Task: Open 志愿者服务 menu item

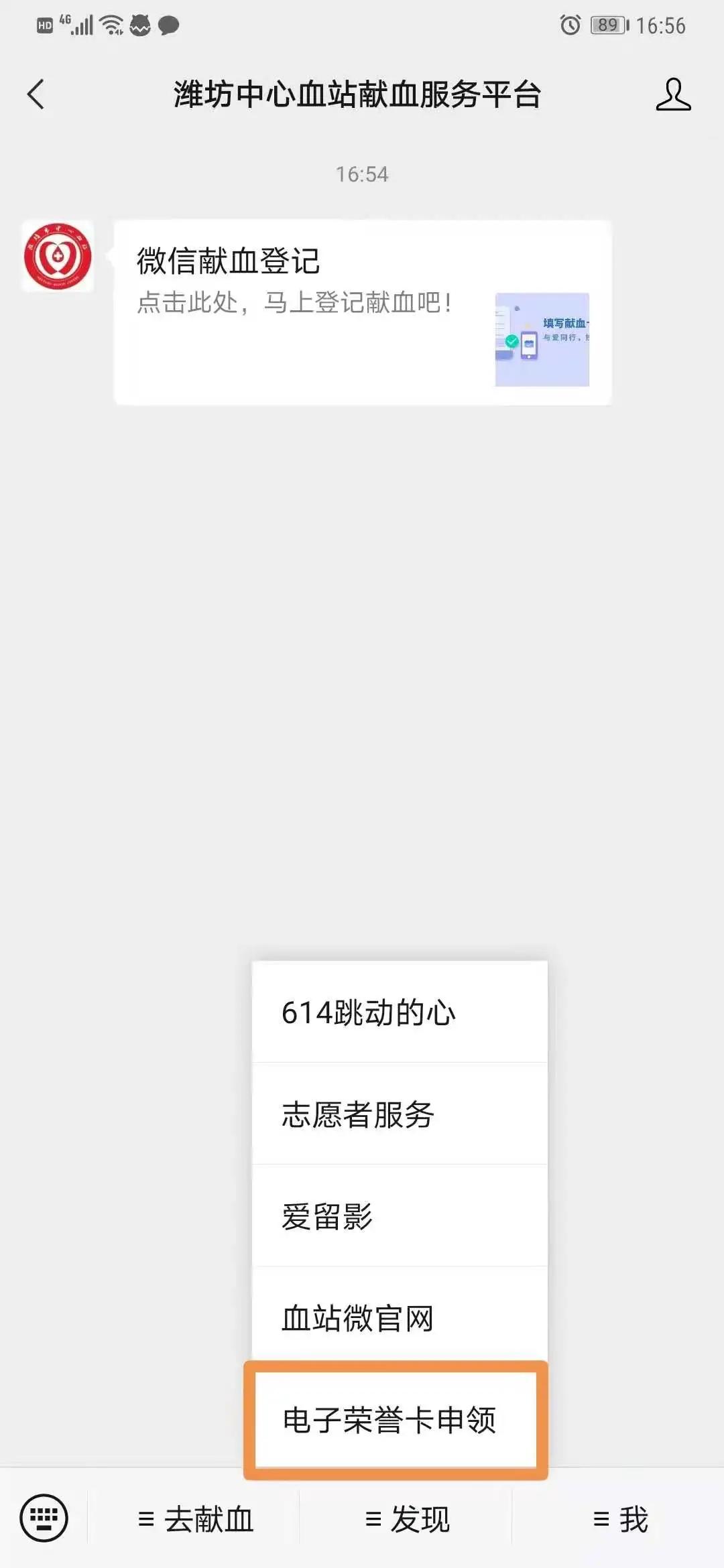Action: (400, 1114)
